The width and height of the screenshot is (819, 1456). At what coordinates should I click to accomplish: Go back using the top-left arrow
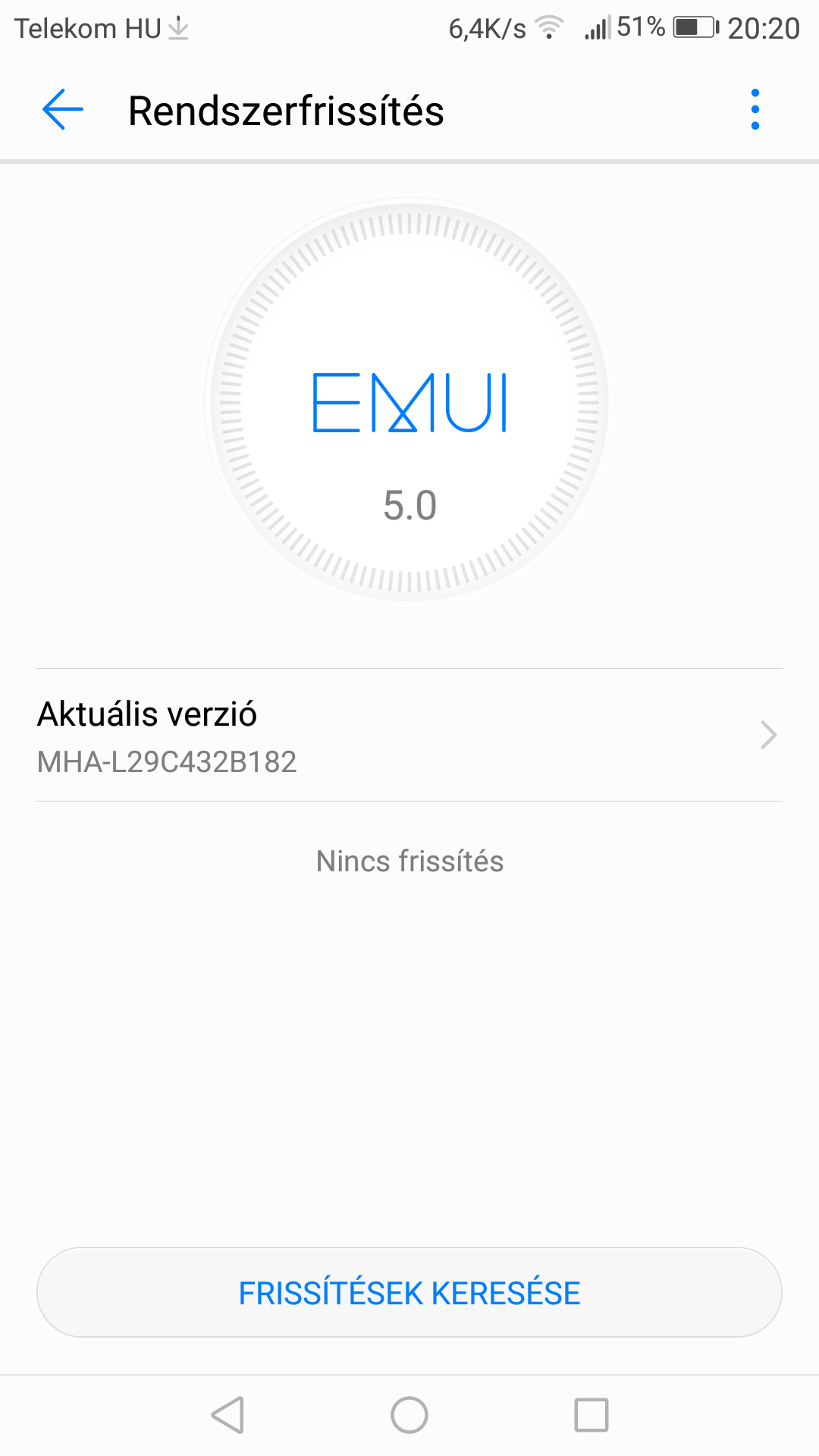[62, 109]
